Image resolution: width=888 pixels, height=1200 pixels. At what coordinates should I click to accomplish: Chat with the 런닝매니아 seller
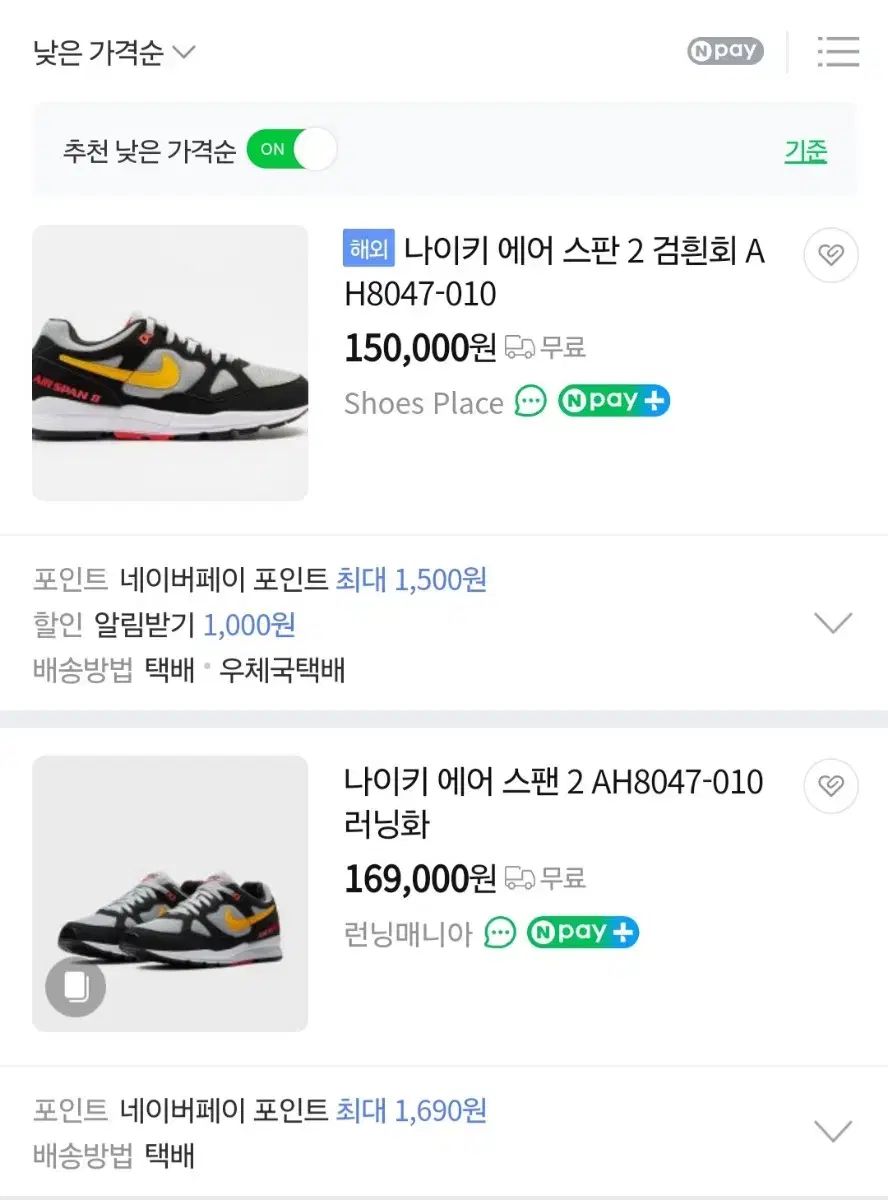500,933
